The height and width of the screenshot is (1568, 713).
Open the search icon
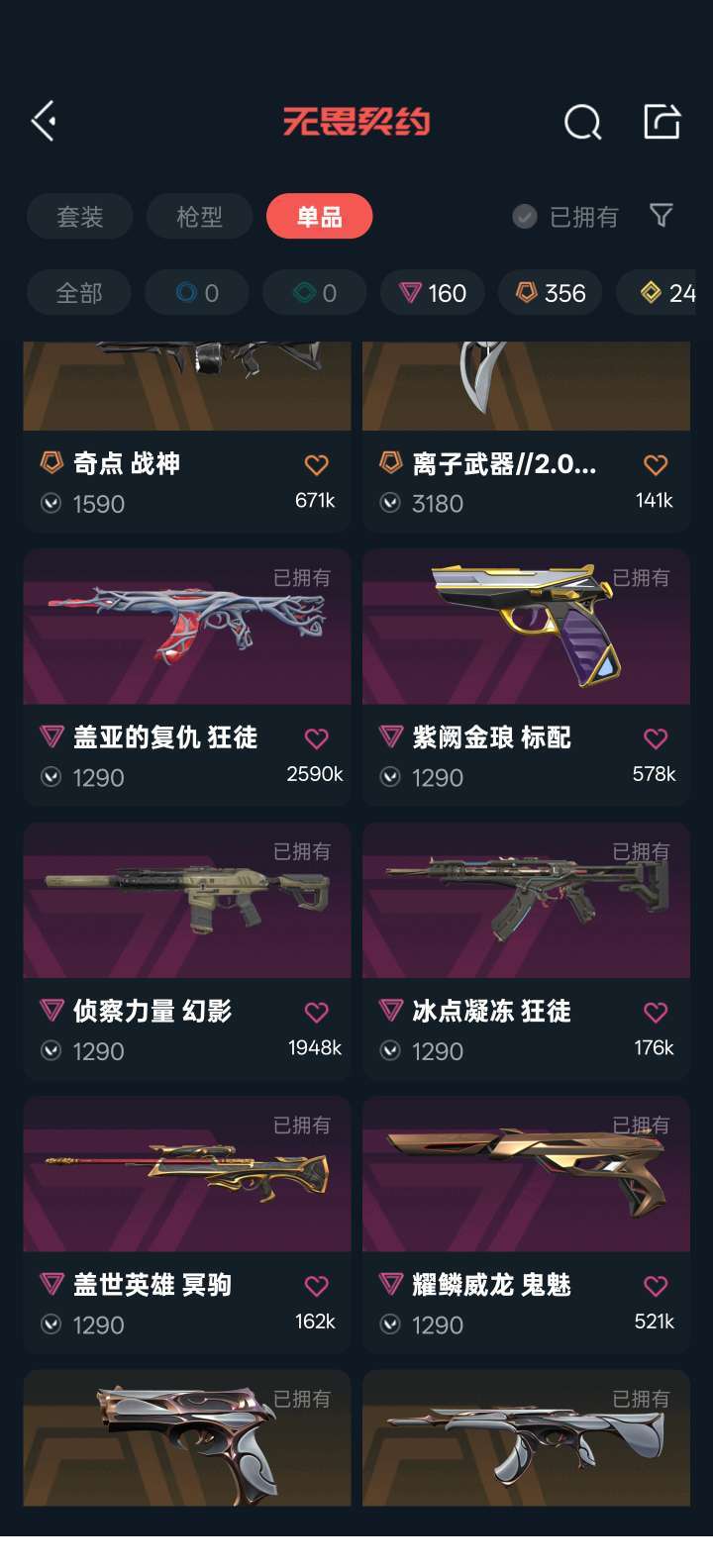(x=582, y=122)
